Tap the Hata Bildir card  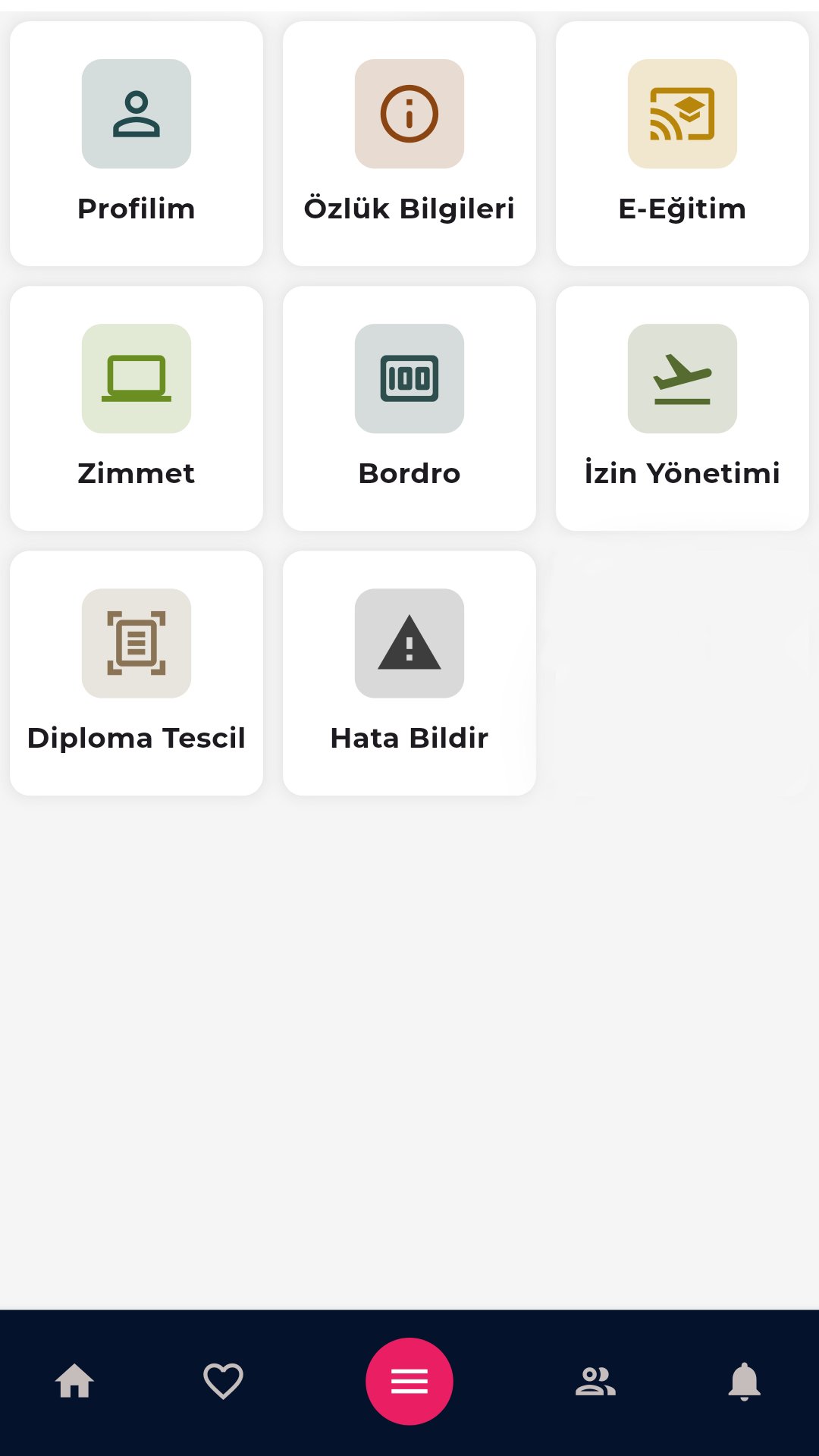coord(409,673)
